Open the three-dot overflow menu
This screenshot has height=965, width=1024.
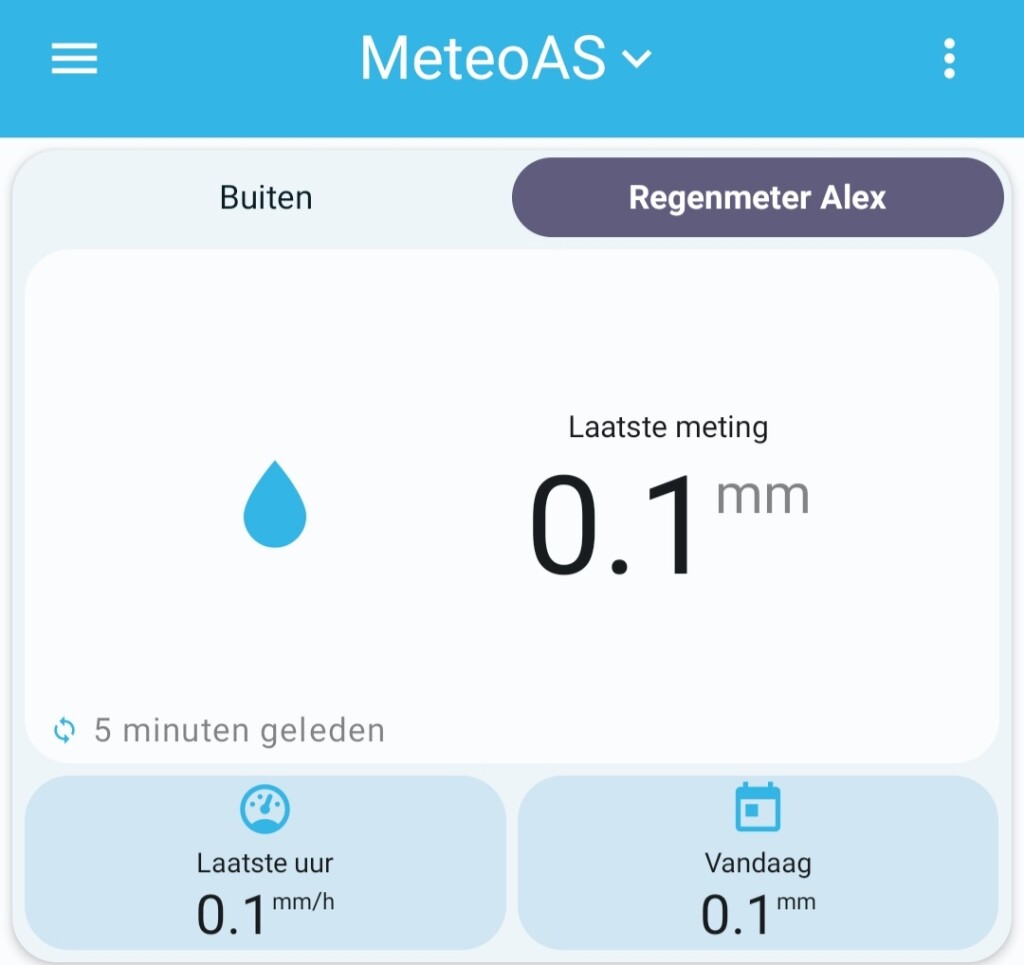click(x=949, y=59)
